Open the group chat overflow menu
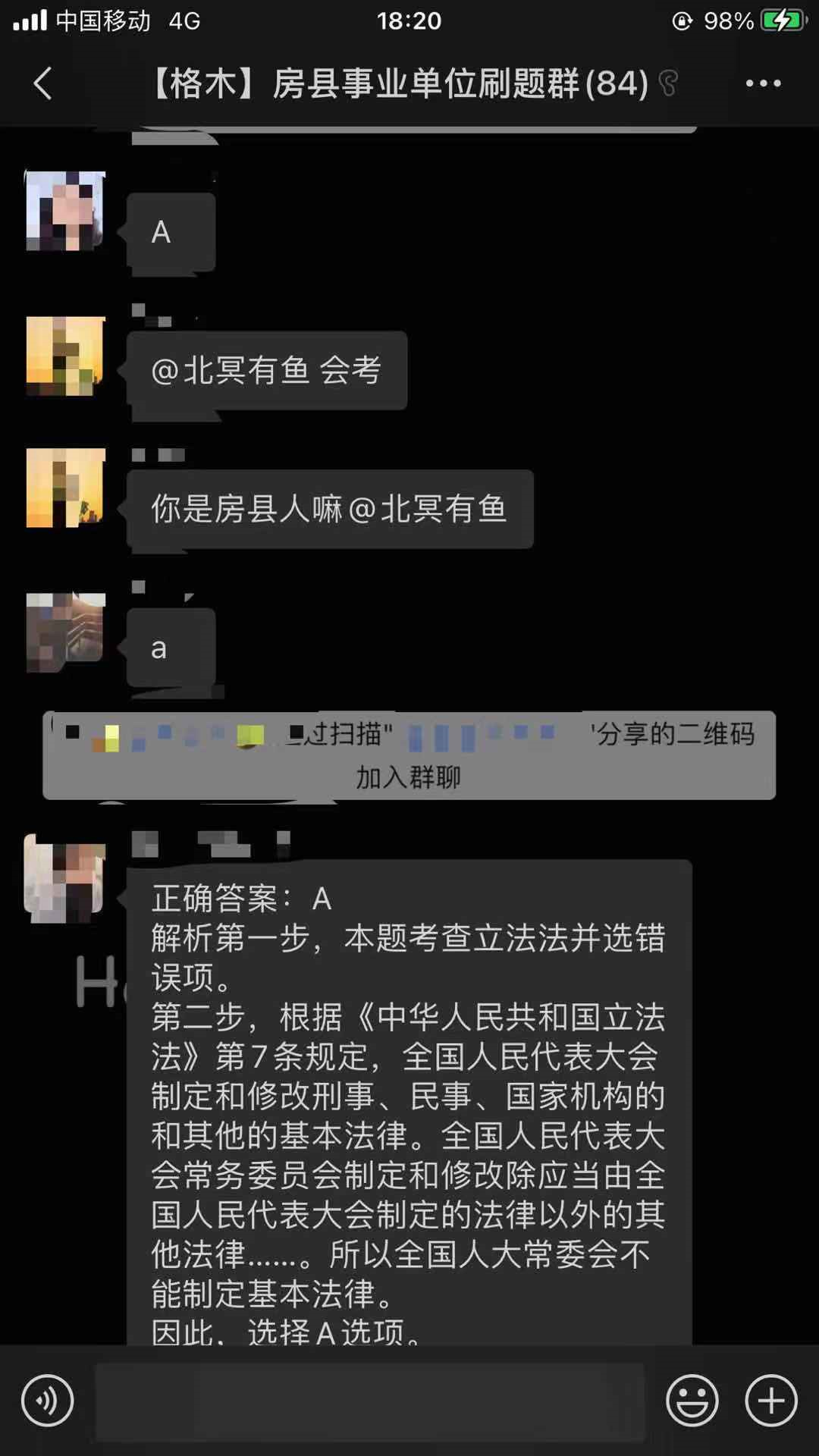Viewport: 819px width, 1456px height. click(763, 83)
